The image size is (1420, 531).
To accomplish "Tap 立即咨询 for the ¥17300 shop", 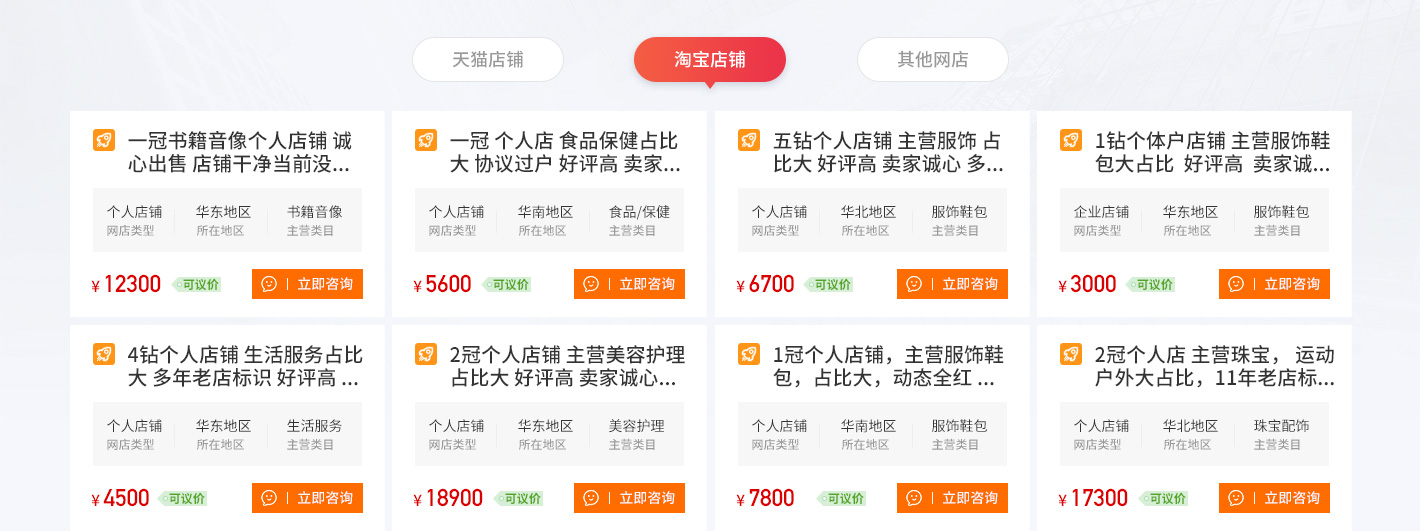I will pos(1274,498).
